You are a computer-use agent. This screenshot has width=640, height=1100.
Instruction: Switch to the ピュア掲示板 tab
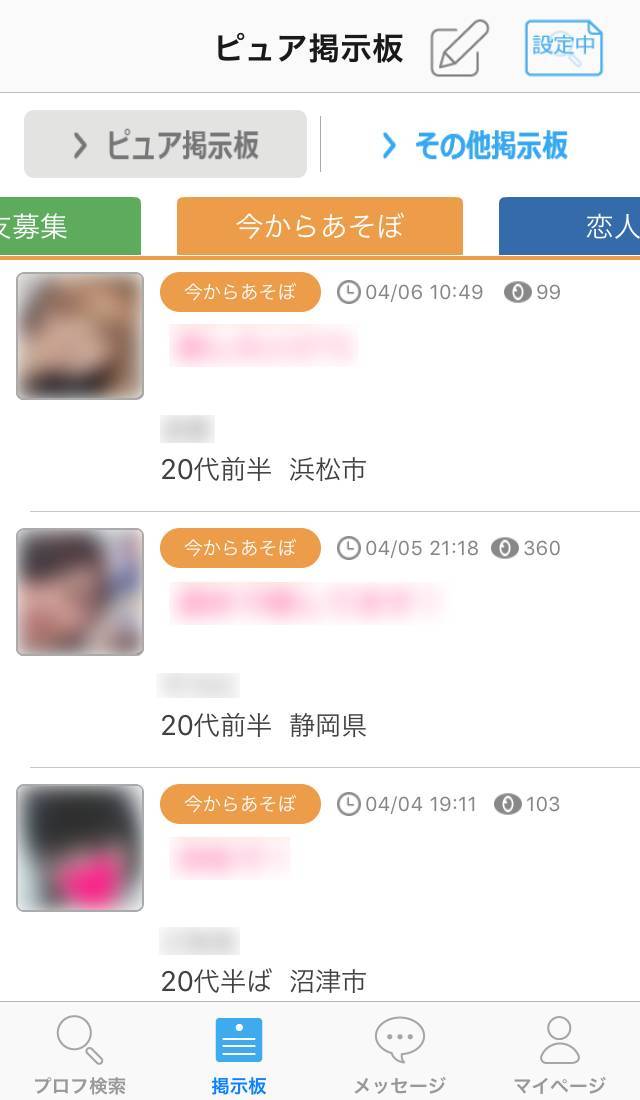[165, 145]
